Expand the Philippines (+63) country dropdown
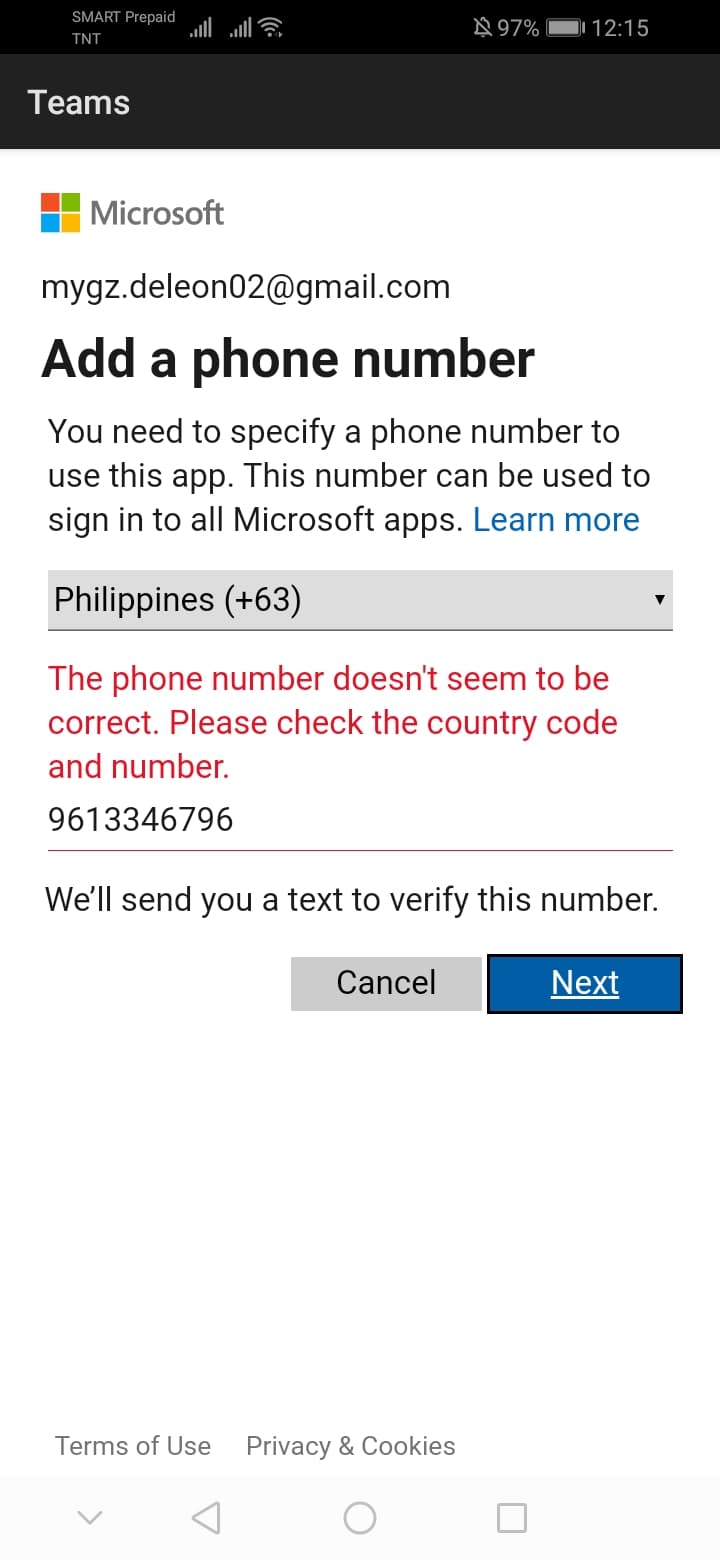The image size is (720, 1560). click(360, 600)
